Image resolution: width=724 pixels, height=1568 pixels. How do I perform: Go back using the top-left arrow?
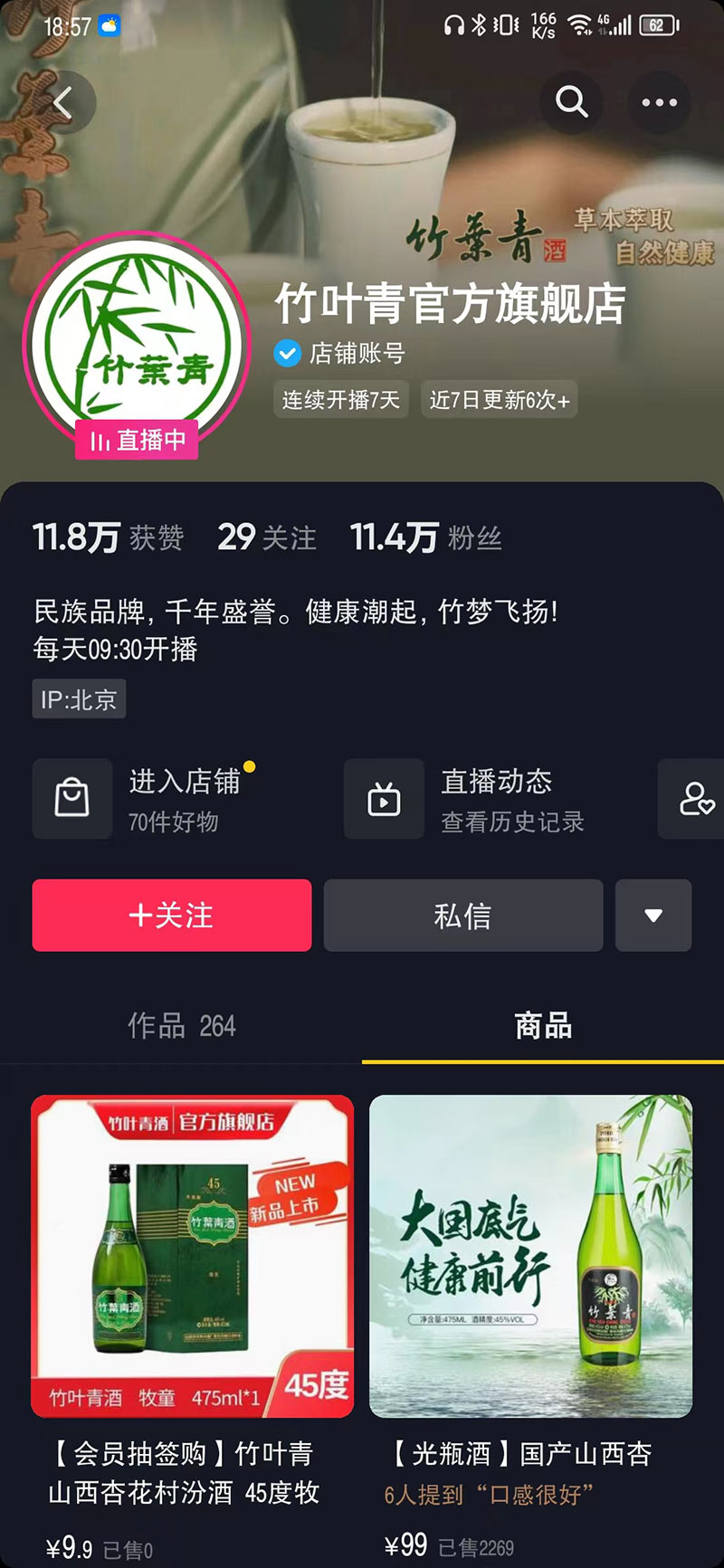click(62, 102)
